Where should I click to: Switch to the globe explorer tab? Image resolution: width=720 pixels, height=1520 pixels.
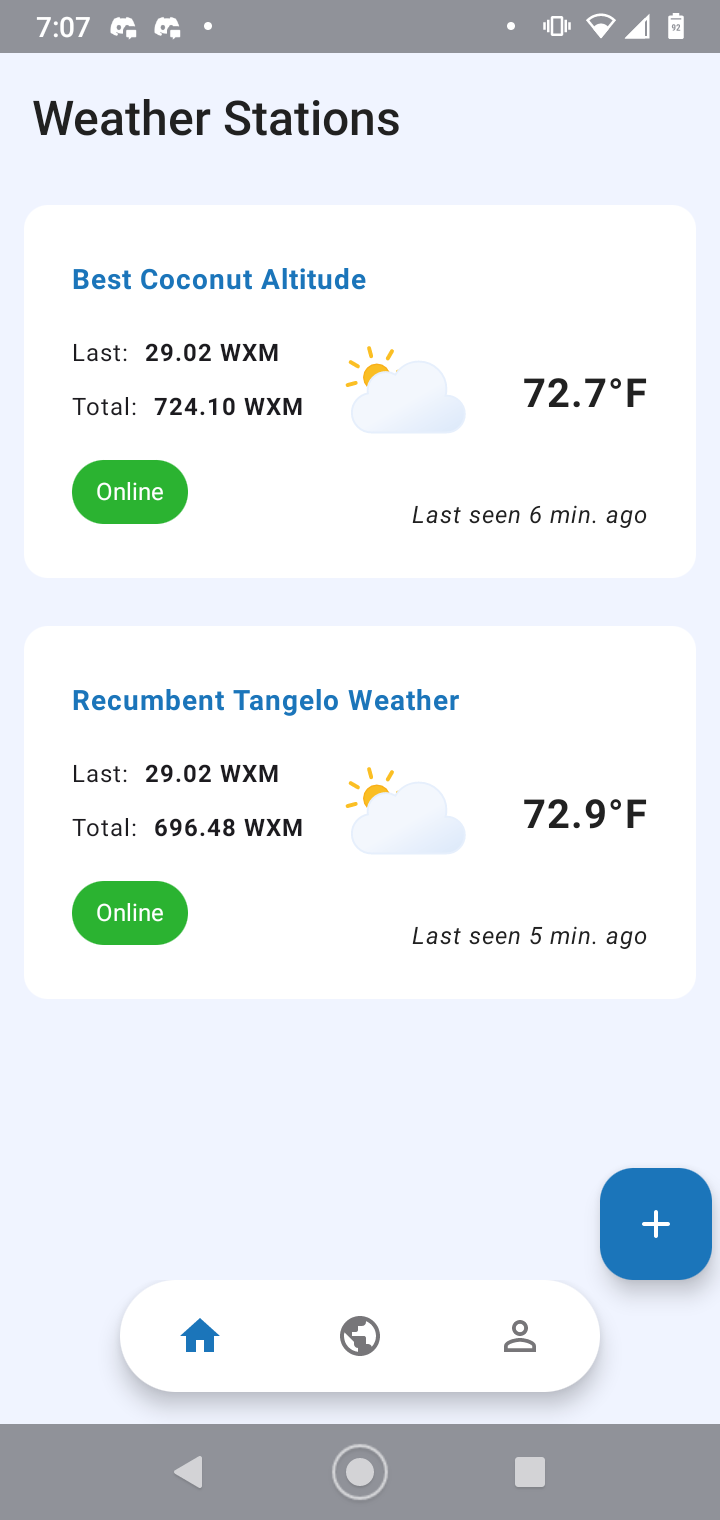(x=360, y=1336)
